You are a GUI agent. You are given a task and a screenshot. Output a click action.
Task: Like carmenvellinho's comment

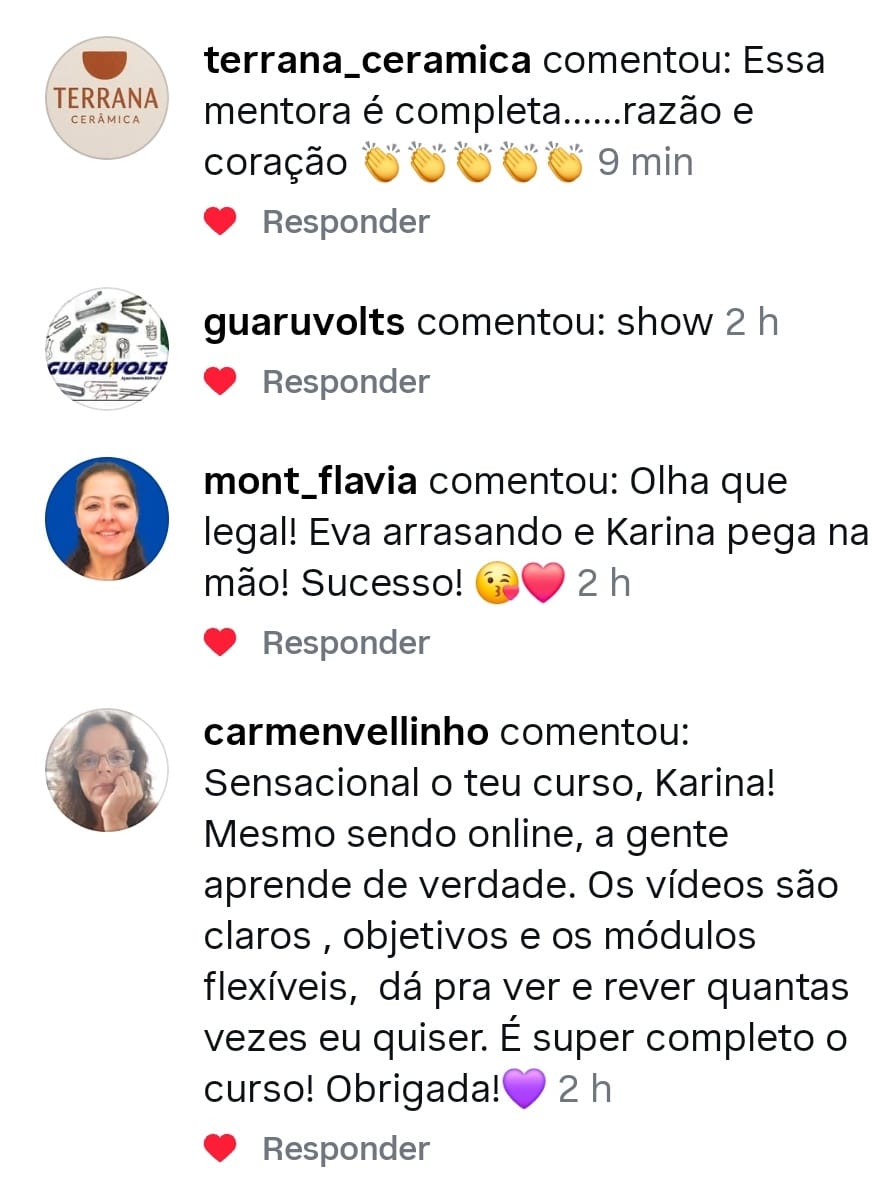220,1149
